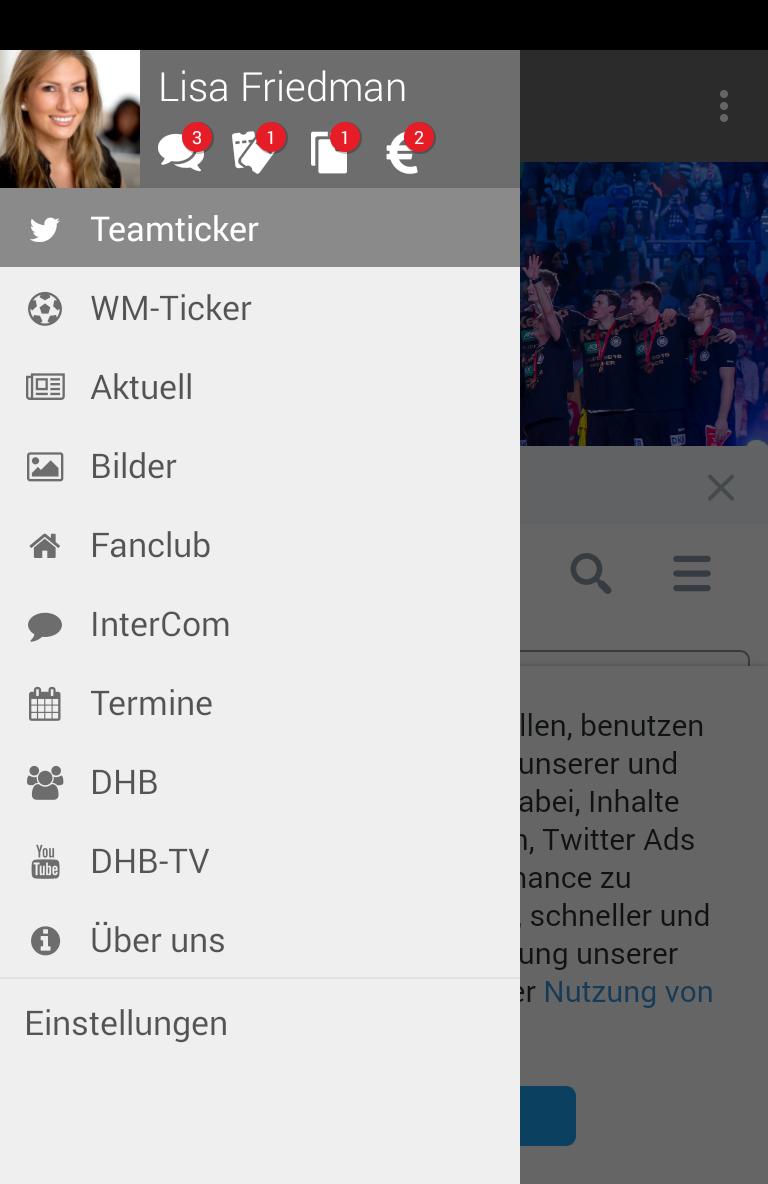Open Lisa Friedman's profile photo
This screenshot has width=768, height=1184.
(70, 119)
